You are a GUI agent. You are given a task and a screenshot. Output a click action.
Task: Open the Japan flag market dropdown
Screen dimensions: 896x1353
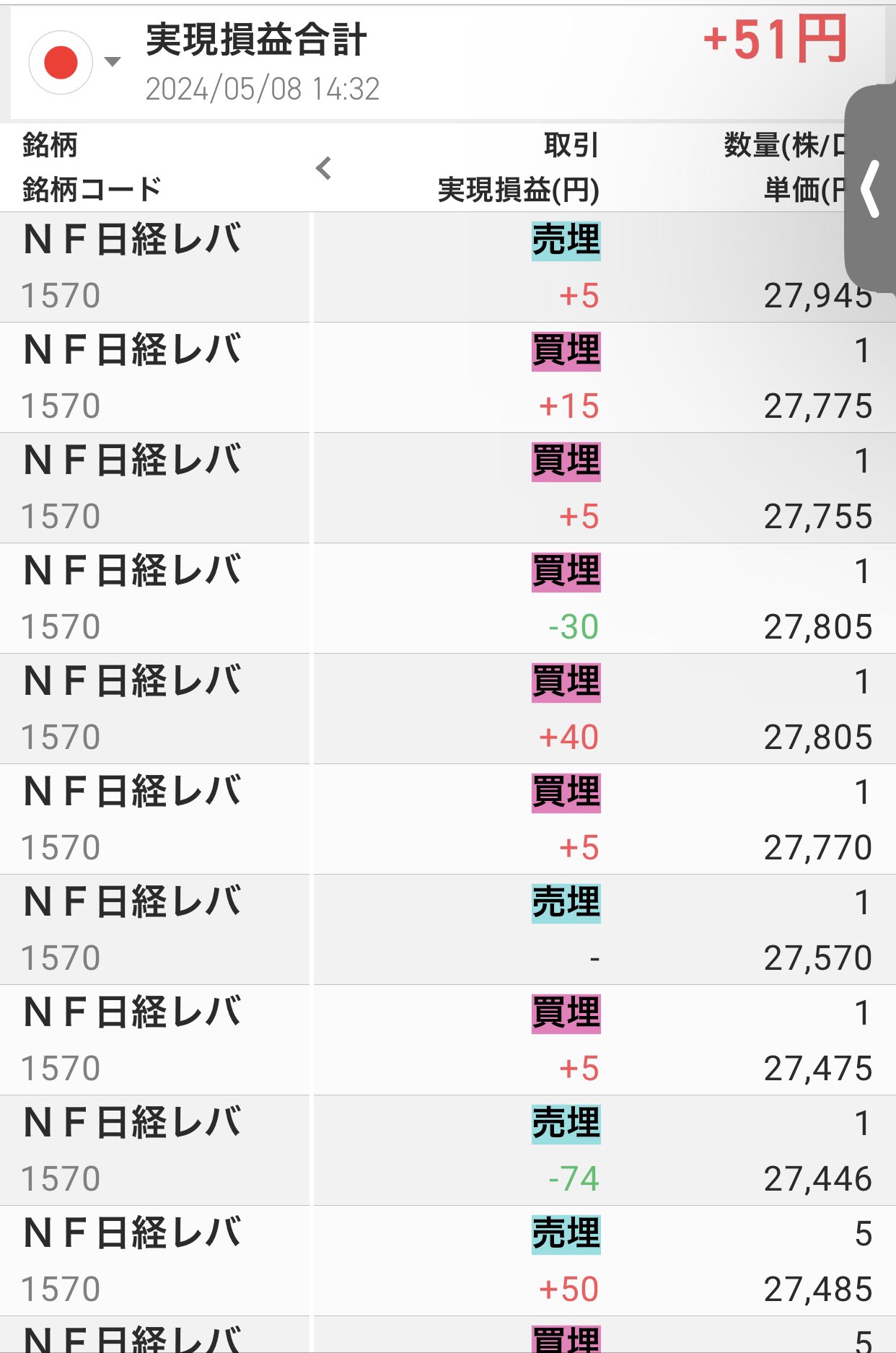pos(74,62)
